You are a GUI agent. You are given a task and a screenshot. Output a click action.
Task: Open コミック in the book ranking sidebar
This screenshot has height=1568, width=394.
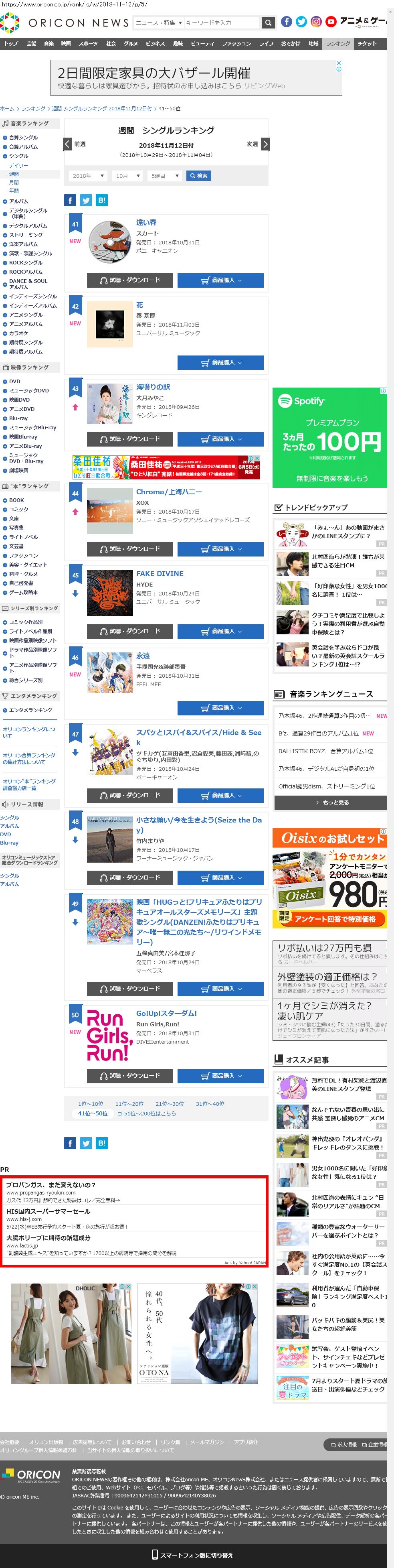pyautogui.click(x=18, y=510)
